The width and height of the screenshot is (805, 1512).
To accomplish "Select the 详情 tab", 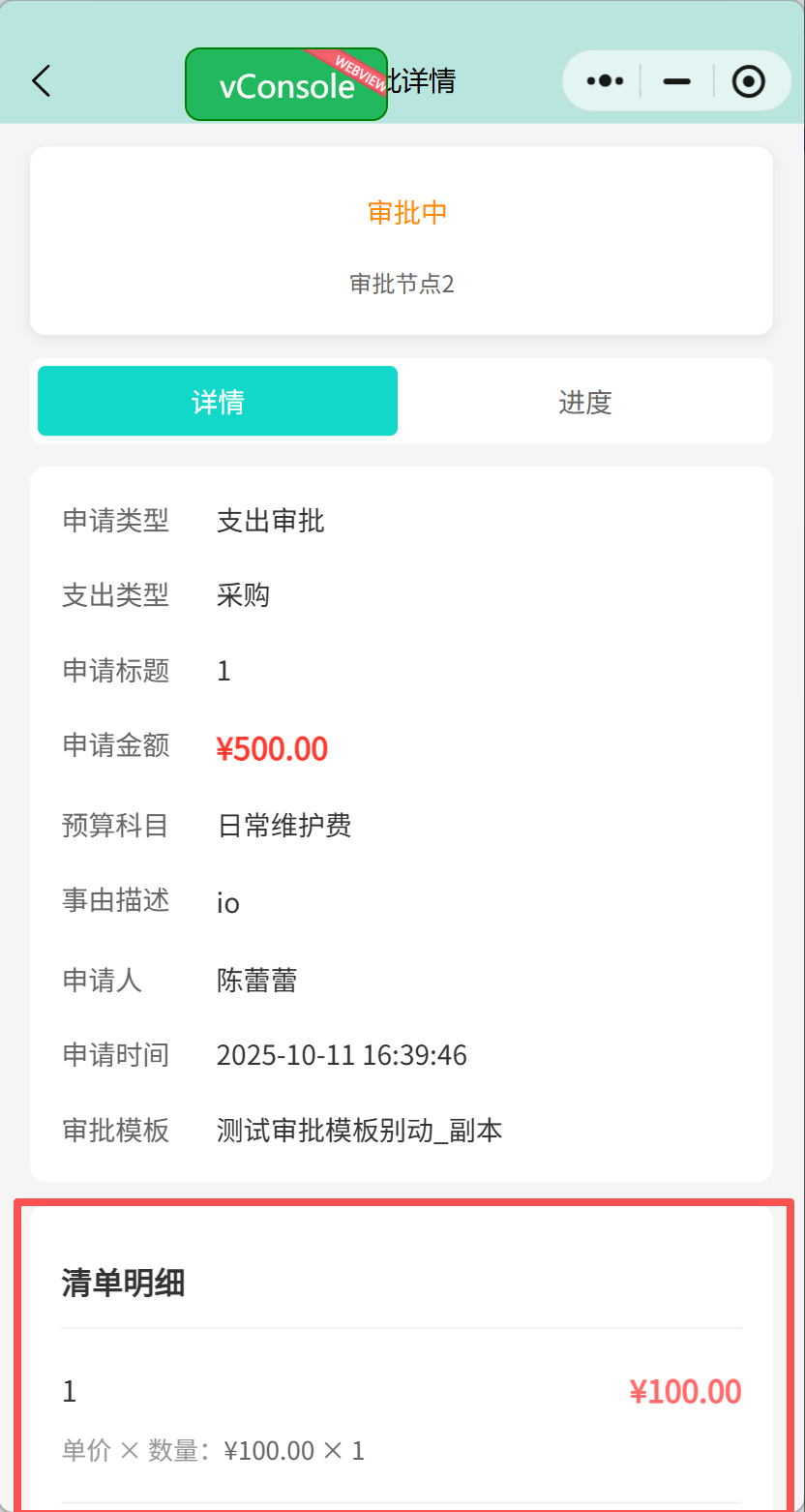I will coord(217,401).
